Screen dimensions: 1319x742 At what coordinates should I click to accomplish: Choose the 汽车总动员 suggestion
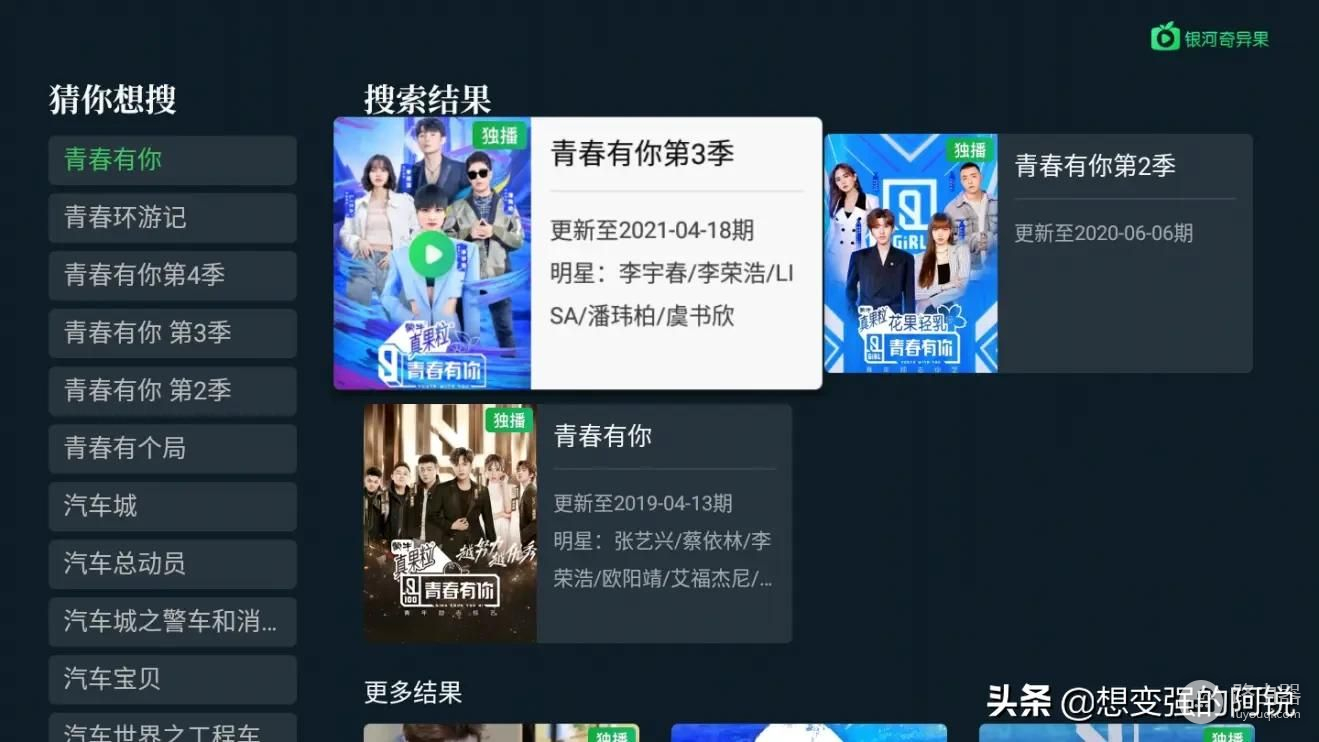click(x=172, y=564)
